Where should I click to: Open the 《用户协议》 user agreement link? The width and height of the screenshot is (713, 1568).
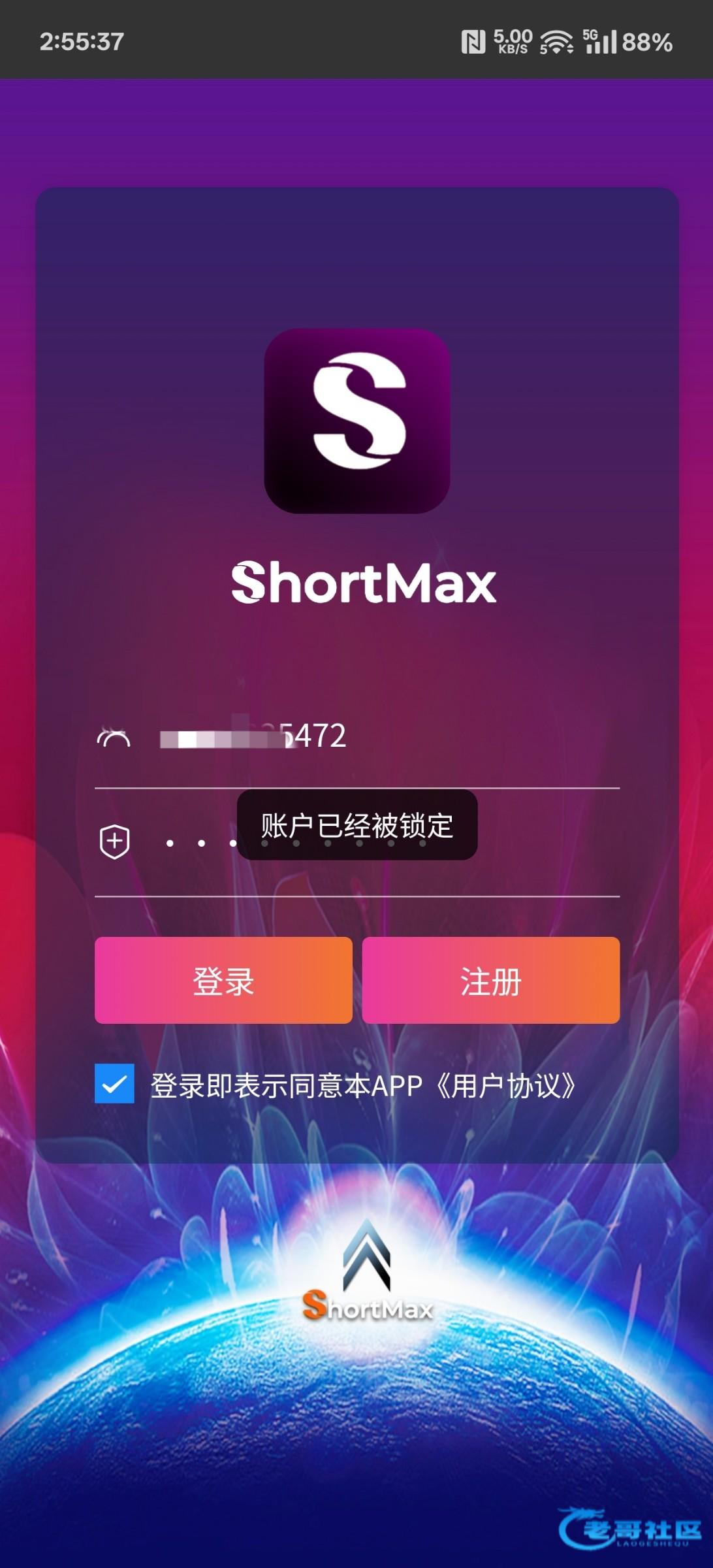[507, 1086]
